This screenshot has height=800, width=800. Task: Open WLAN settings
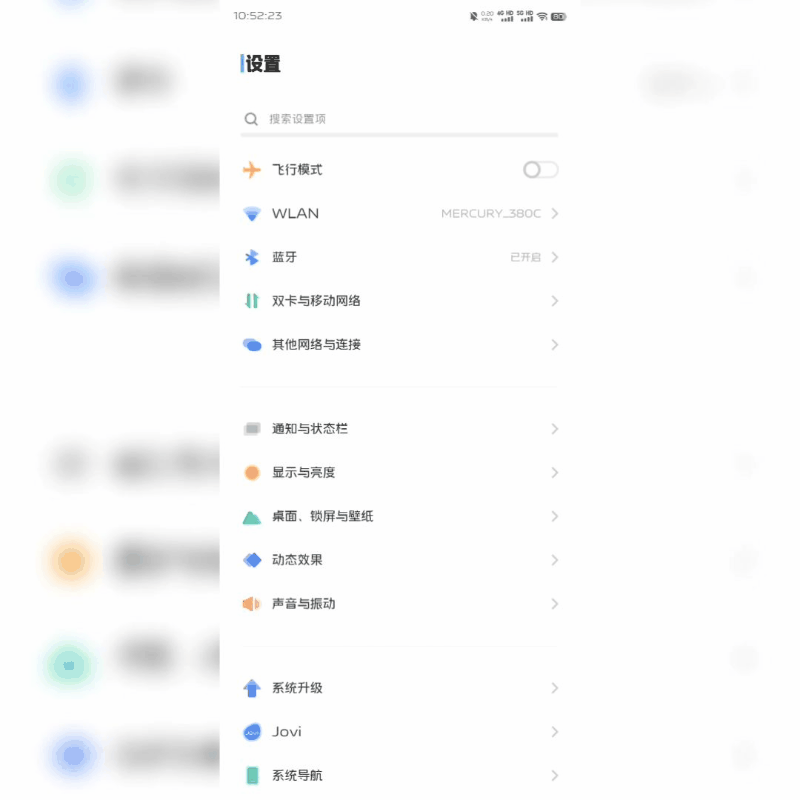tap(400, 214)
